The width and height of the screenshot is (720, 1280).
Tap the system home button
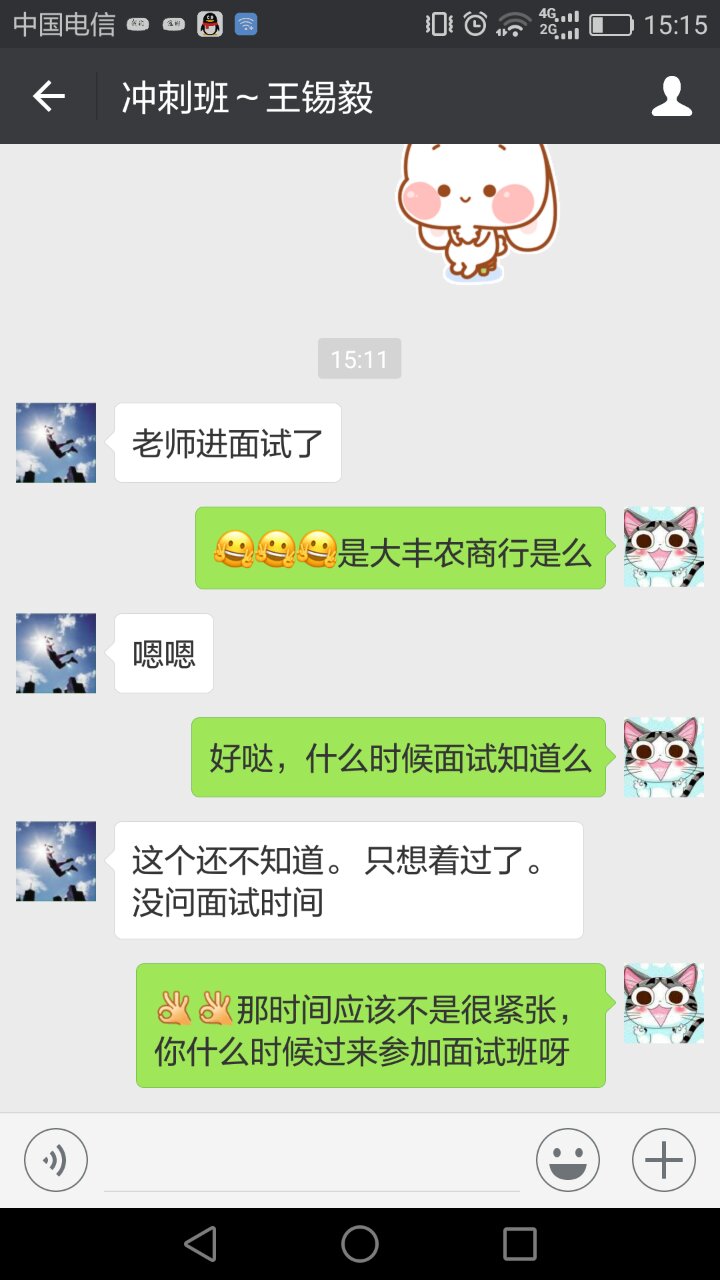[x=360, y=1244]
